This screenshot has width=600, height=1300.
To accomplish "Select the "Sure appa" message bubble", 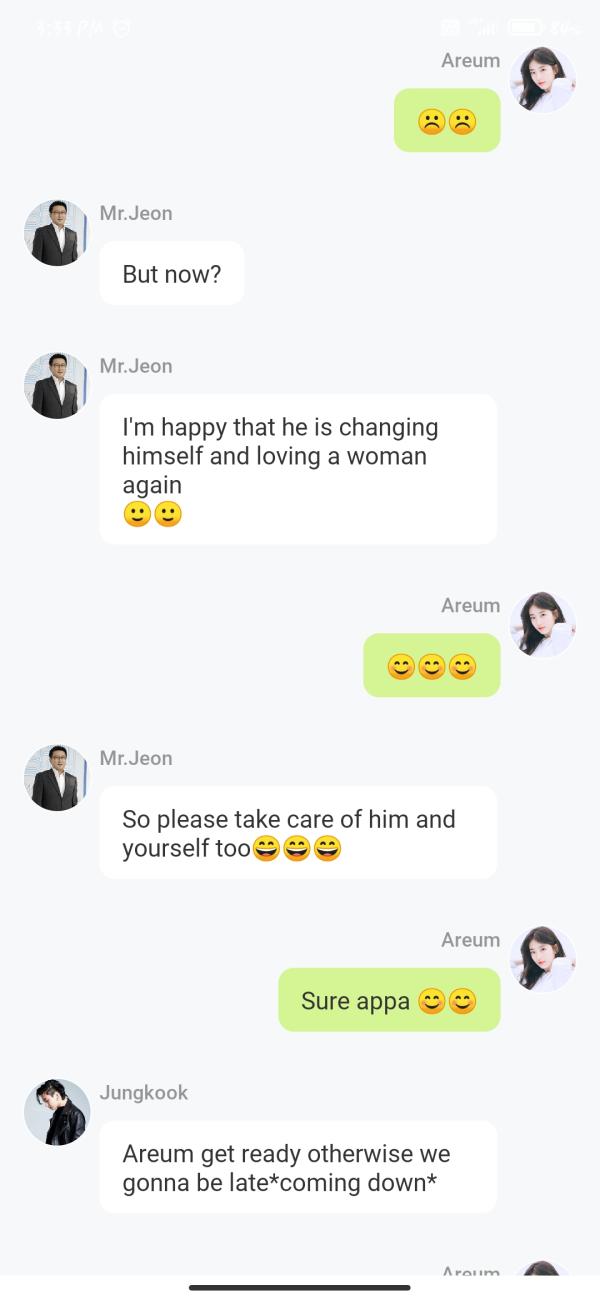I will coord(389,1000).
